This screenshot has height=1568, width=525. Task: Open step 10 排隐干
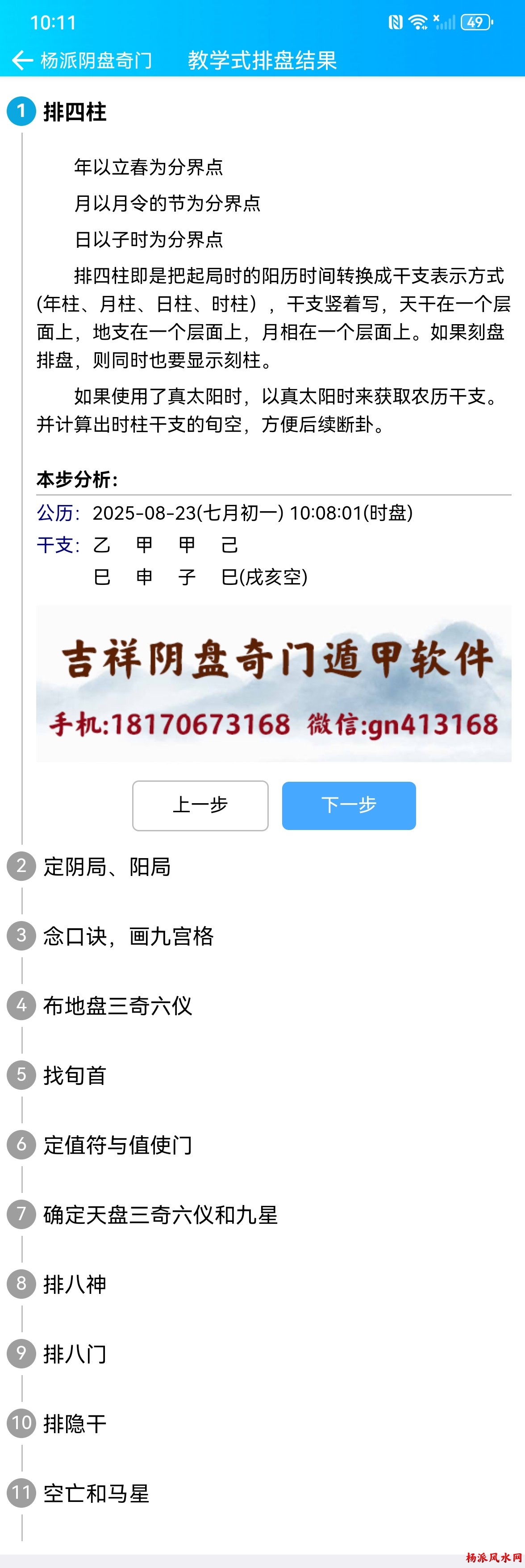coord(74,1424)
